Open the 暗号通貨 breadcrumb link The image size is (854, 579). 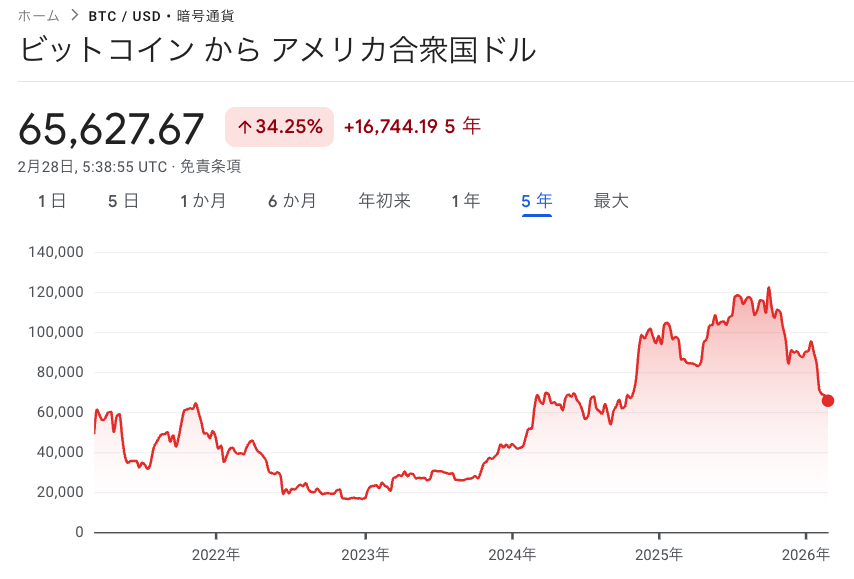[207, 16]
